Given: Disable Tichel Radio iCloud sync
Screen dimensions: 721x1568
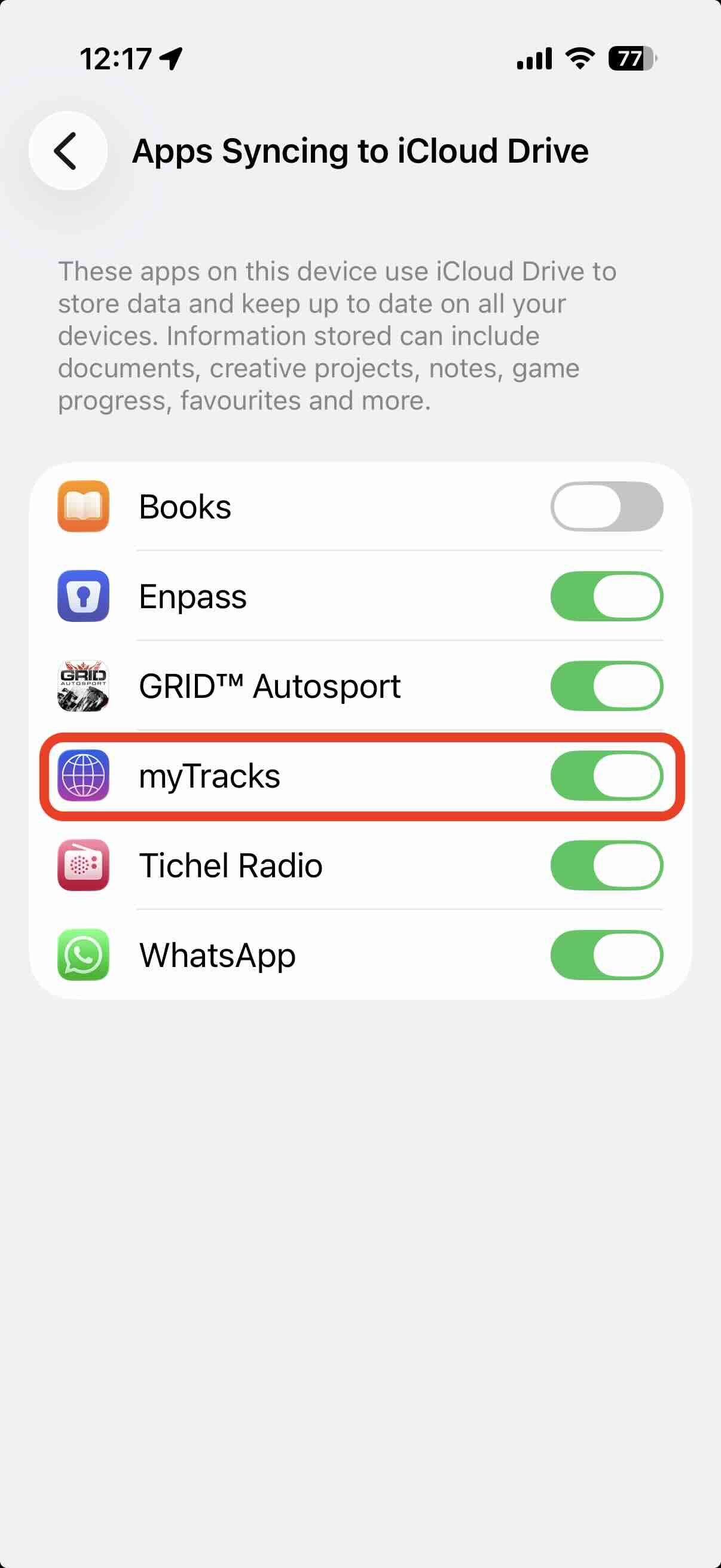Looking at the screenshot, I should click(x=607, y=865).
